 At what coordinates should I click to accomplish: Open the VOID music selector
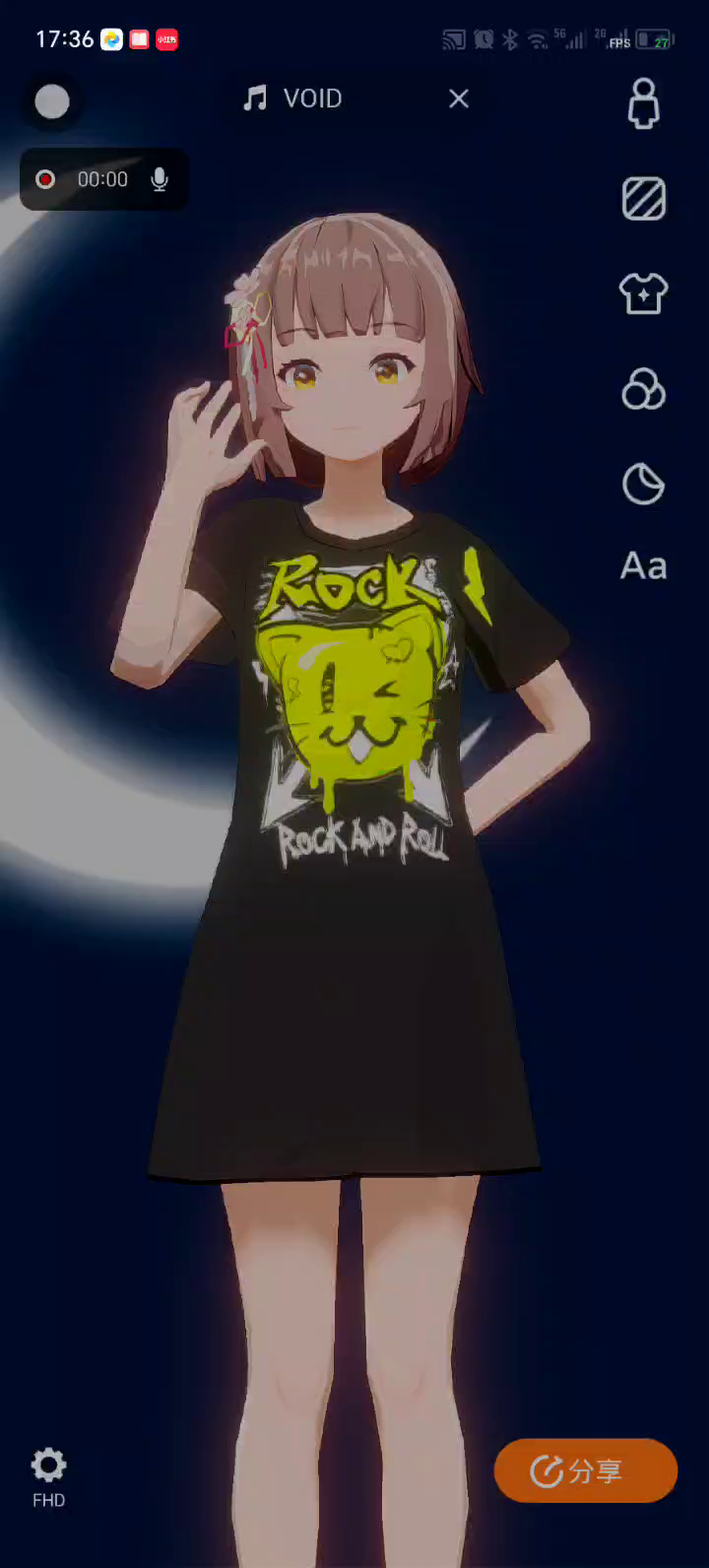[x=293, y=98]
